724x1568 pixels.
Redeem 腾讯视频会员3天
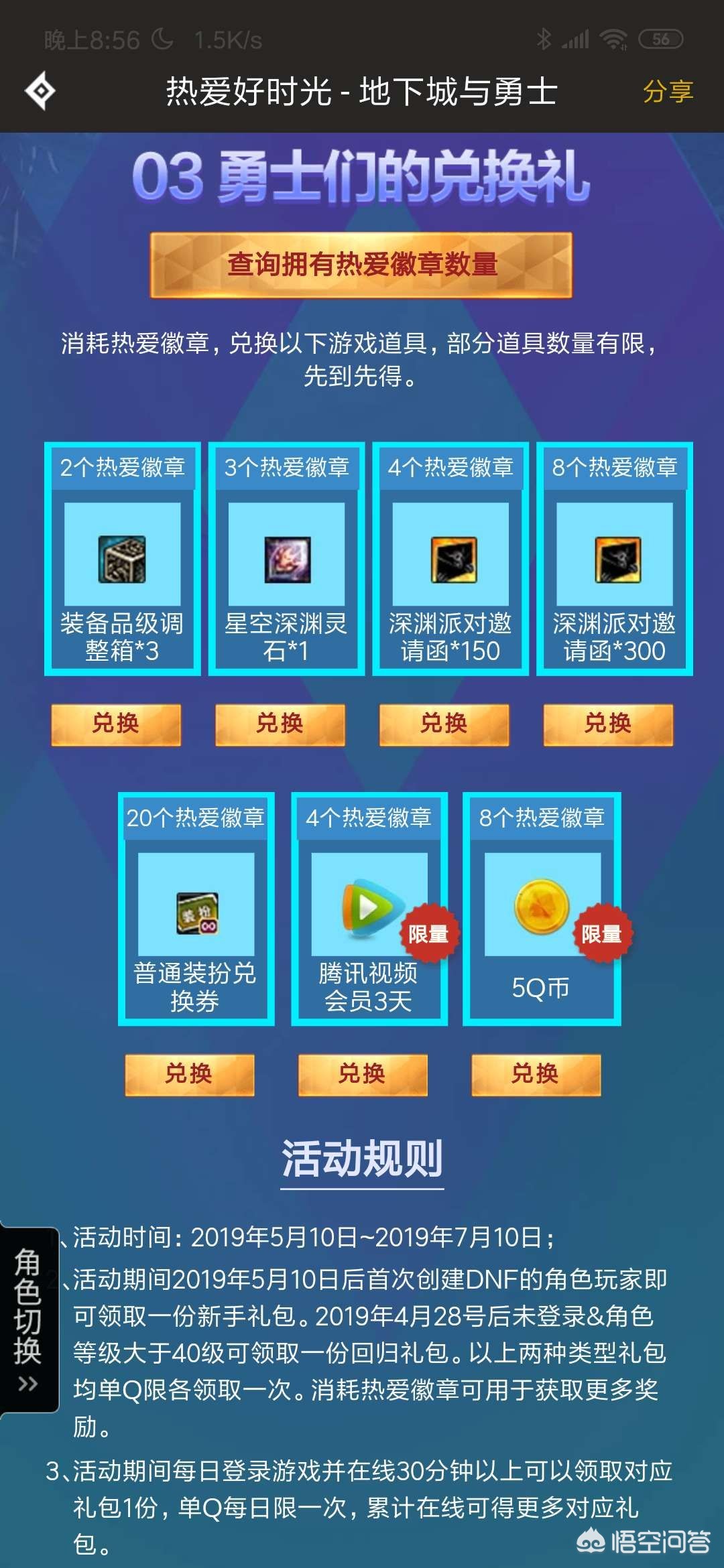[x=362, y=1075]
